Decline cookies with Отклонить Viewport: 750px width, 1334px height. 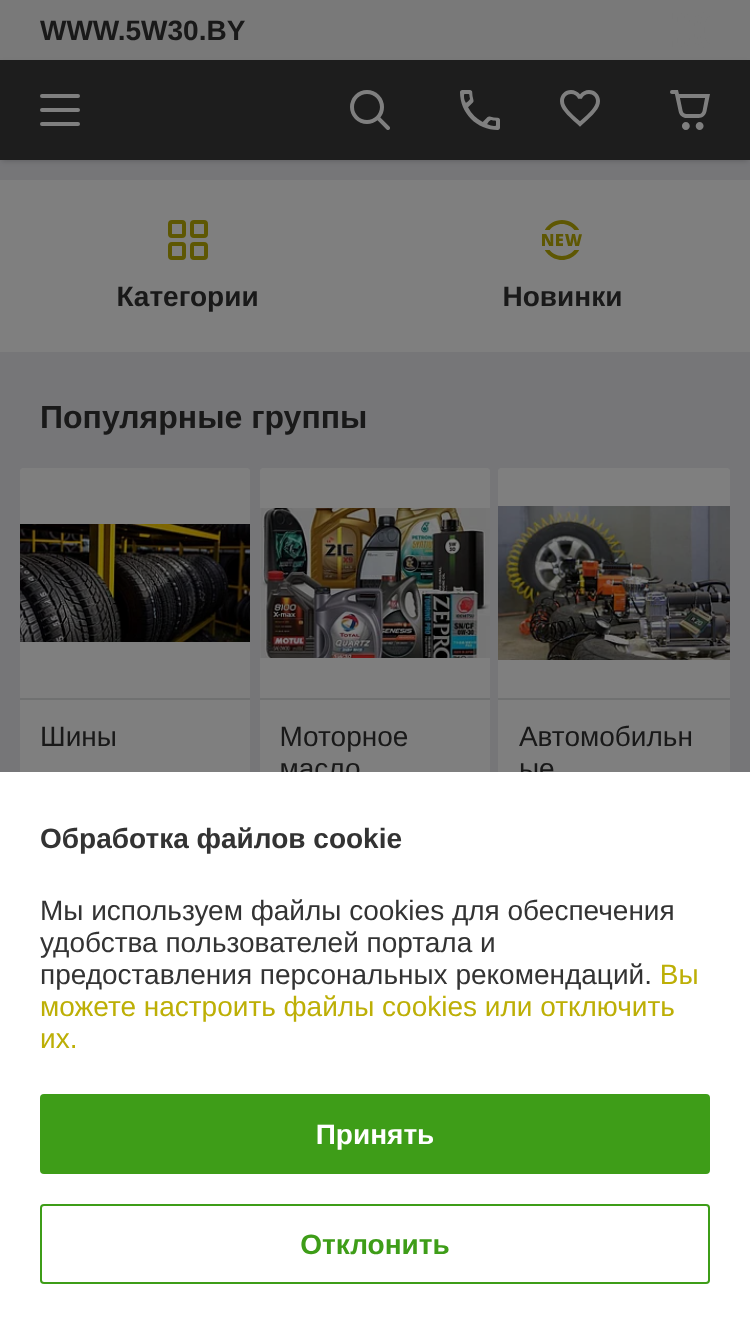[375, 1244]
